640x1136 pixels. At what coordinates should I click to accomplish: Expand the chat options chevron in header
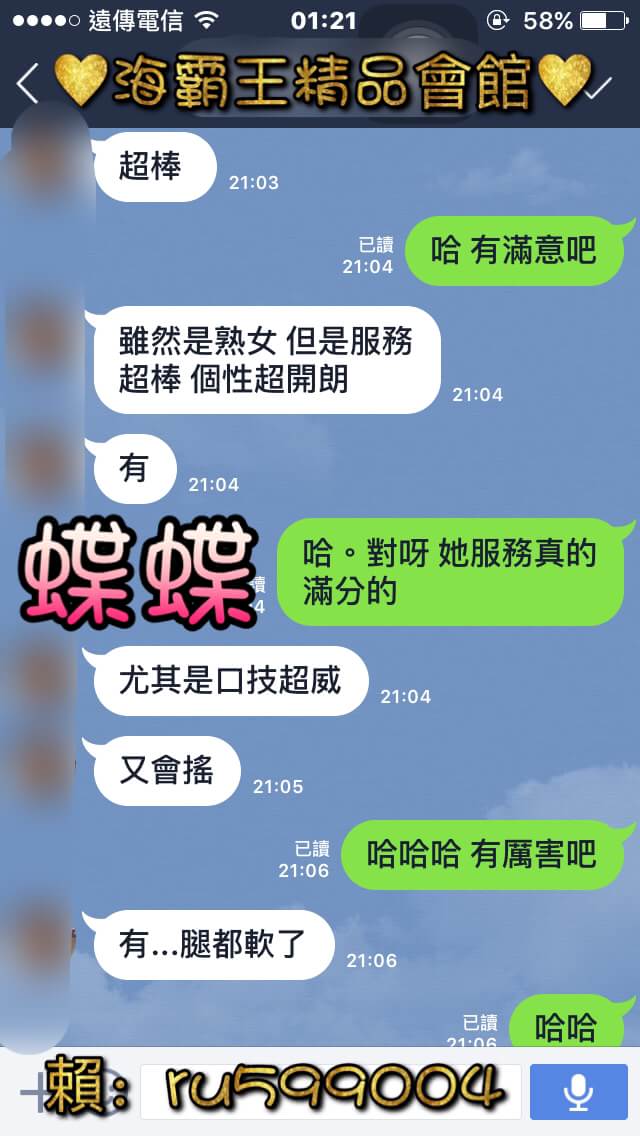(x=598, y=87)
